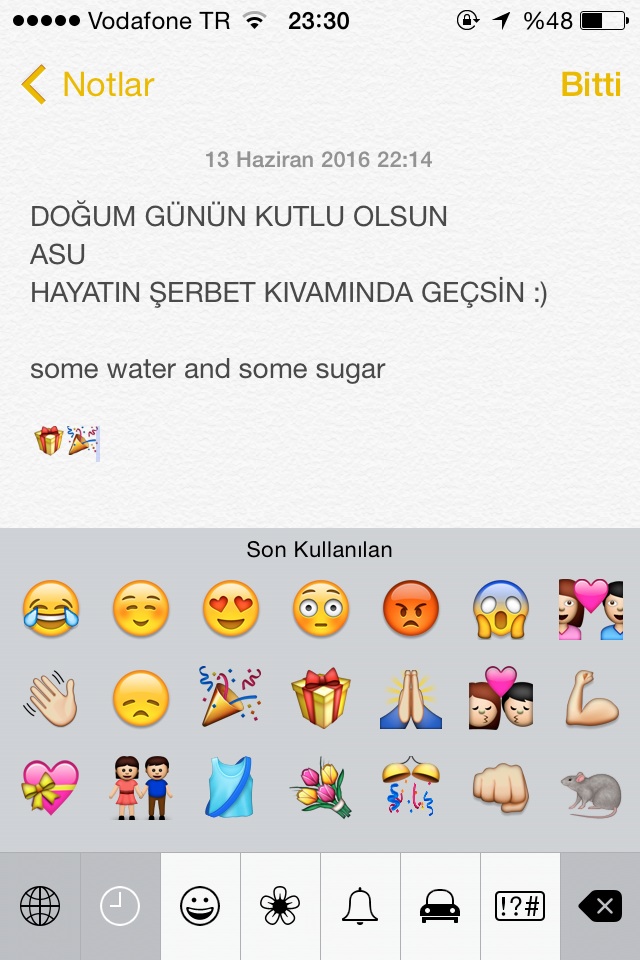Insert the rat emoji

[592, 787]
